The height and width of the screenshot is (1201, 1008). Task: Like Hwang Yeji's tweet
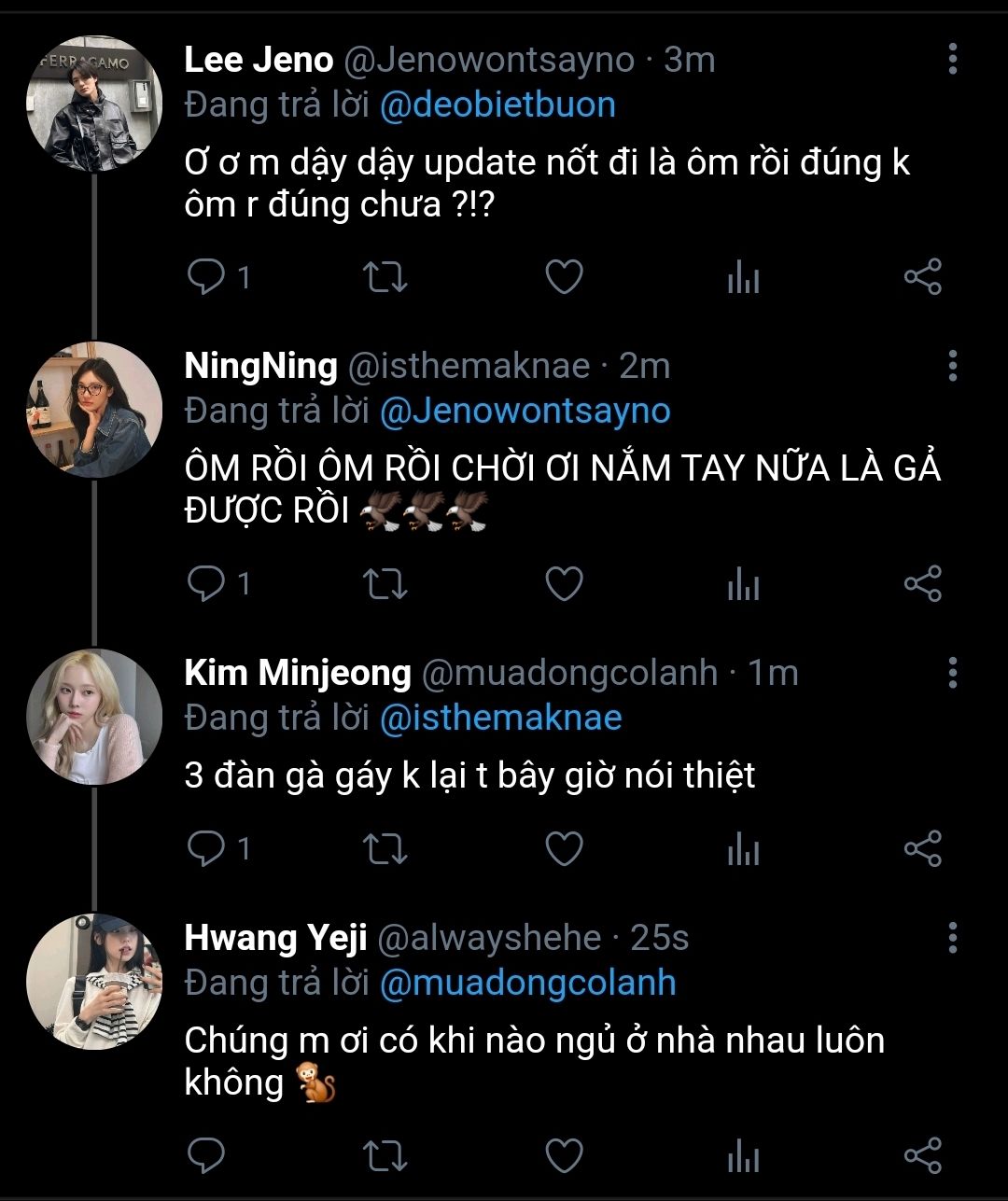(564, 1155)
